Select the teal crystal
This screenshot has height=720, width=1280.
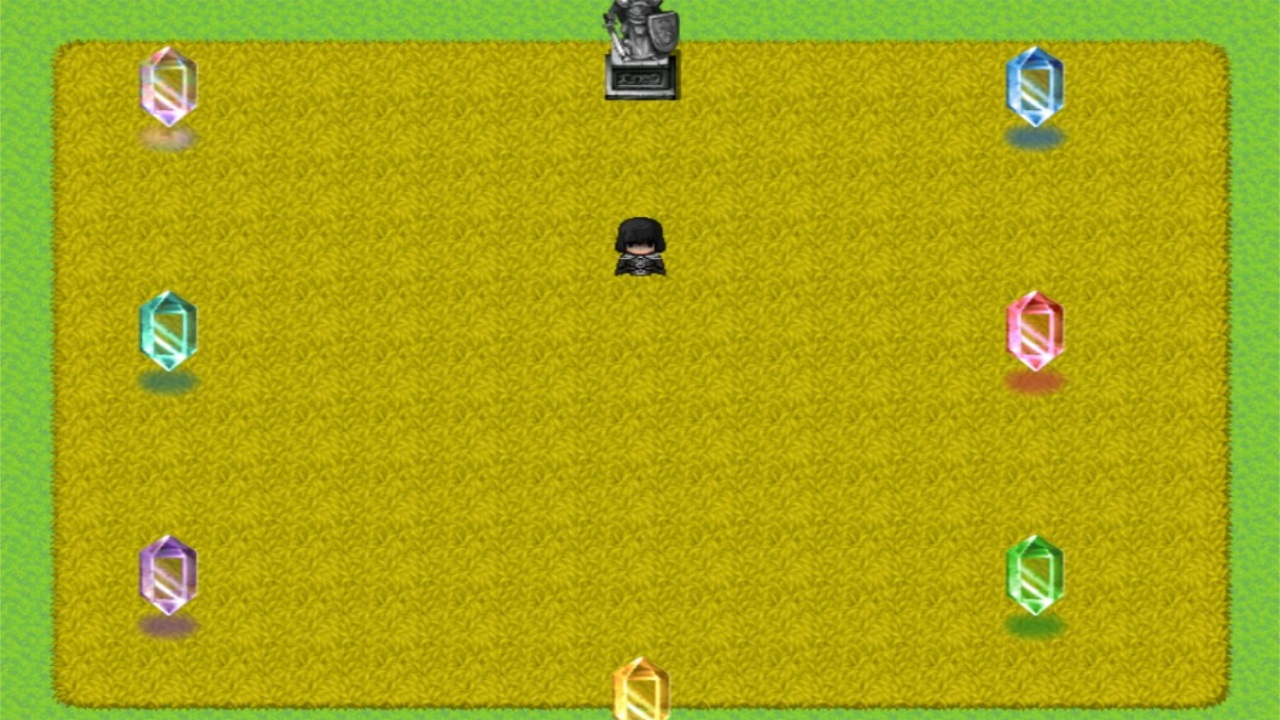pos(168,331)
